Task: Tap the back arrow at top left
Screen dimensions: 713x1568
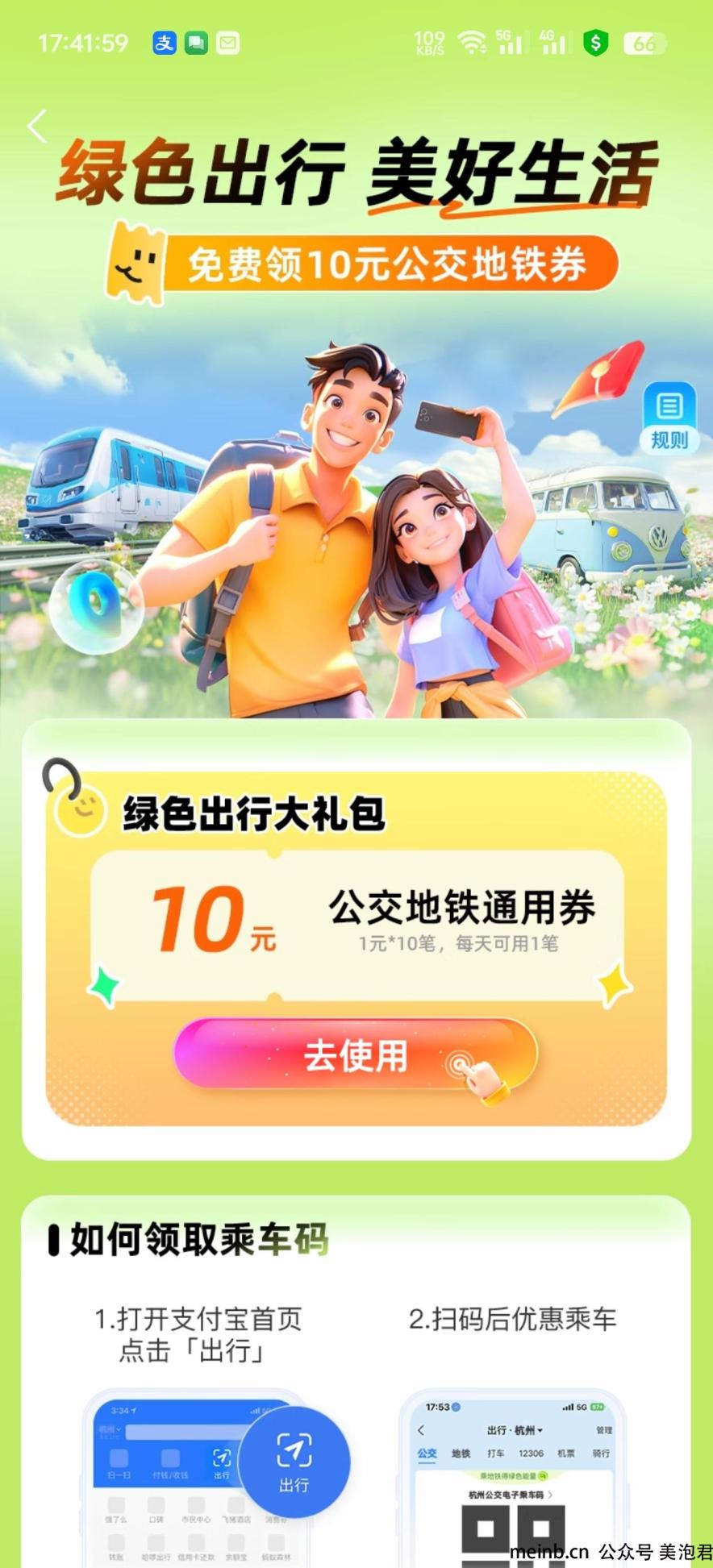Action: pos(37,127)
